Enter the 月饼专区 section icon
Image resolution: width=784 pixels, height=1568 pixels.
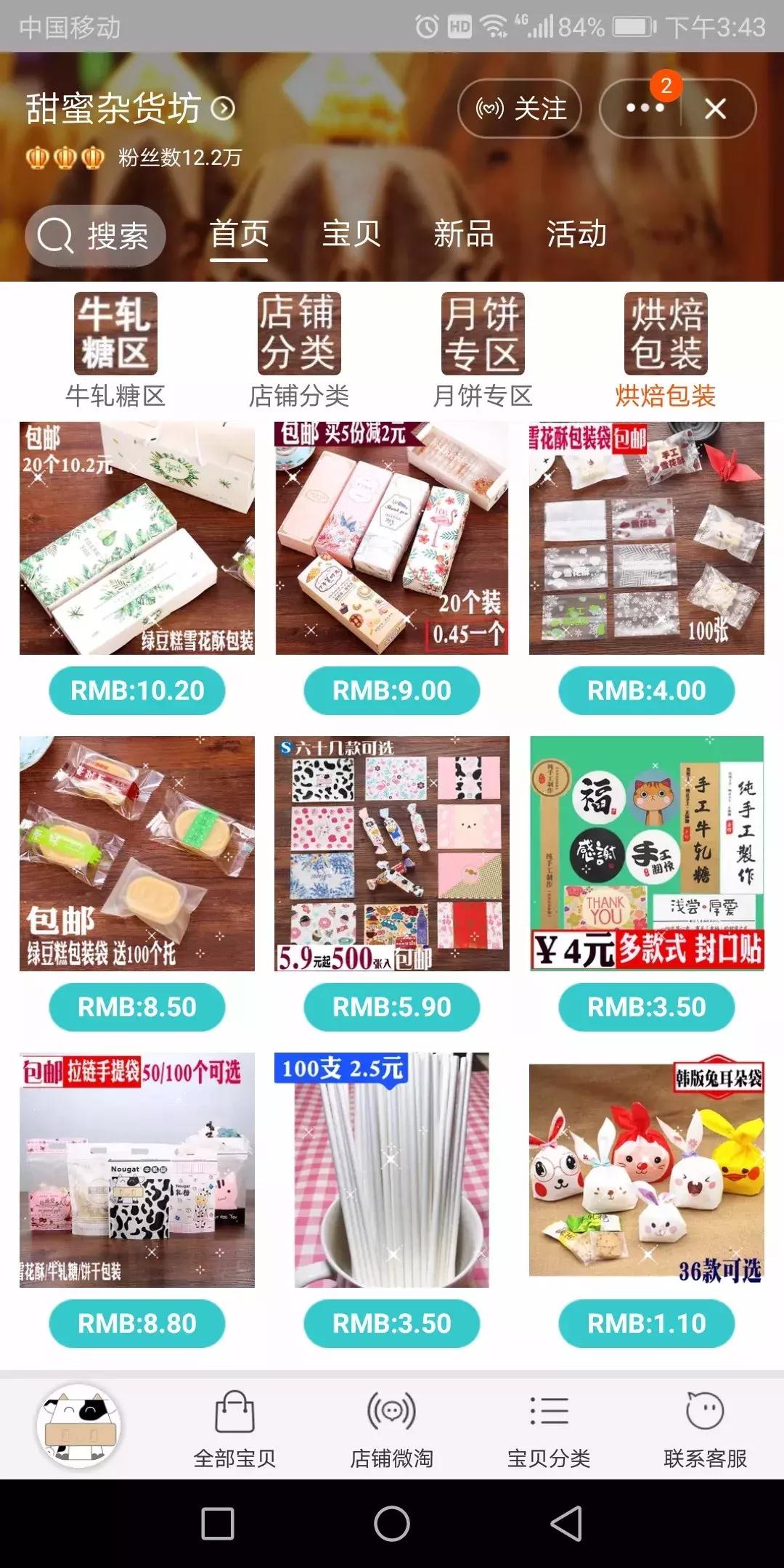point(483,334)
